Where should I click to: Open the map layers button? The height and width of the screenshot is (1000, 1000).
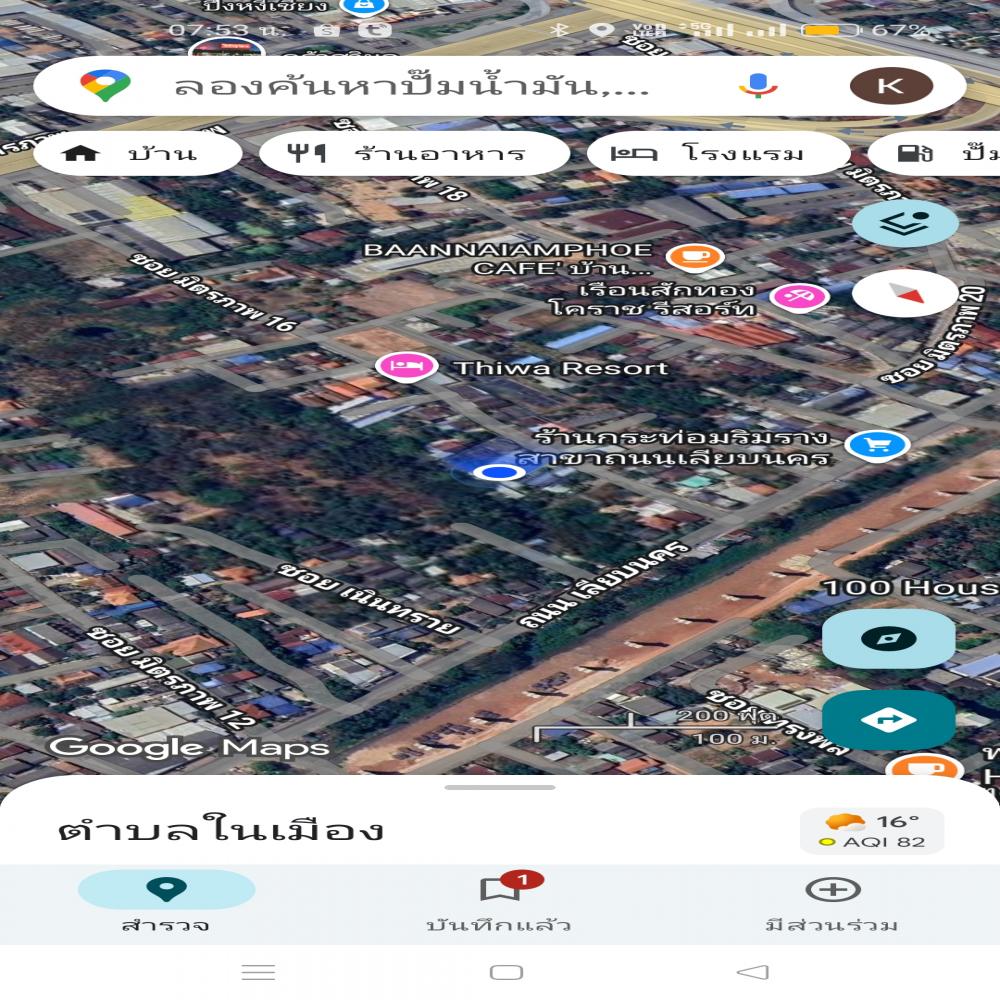(905, 224)
